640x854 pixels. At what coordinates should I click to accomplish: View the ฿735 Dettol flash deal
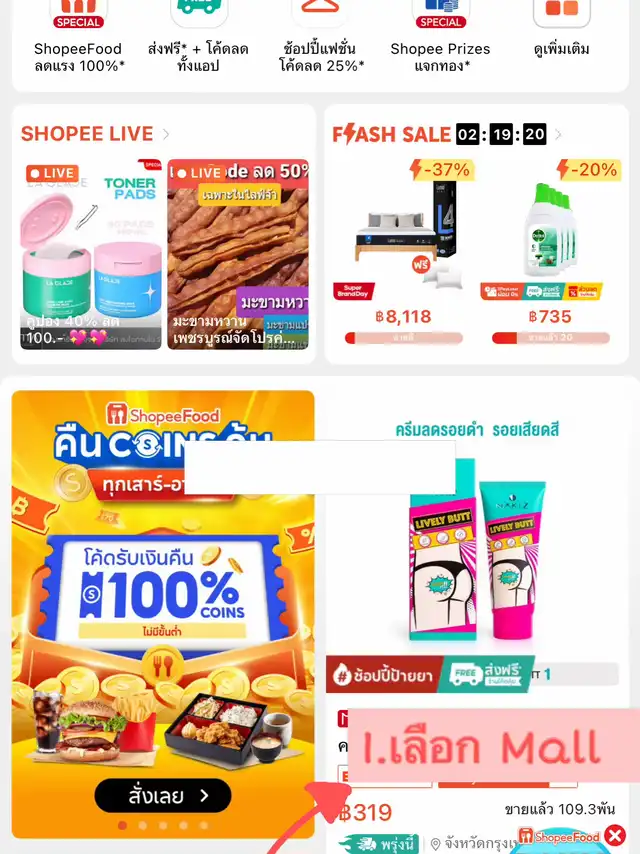point(551,252)
